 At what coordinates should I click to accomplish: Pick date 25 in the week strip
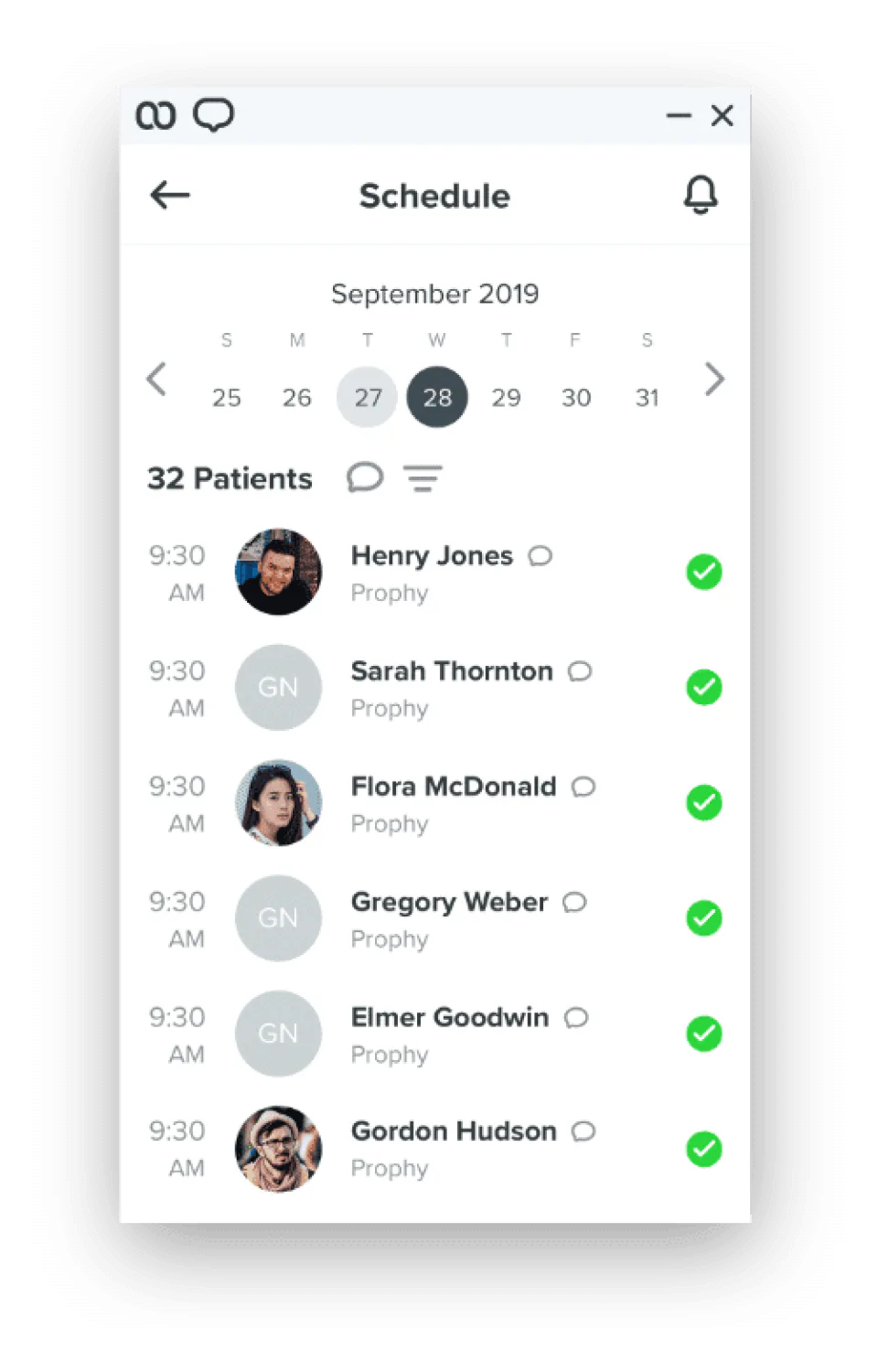(226, 397)
